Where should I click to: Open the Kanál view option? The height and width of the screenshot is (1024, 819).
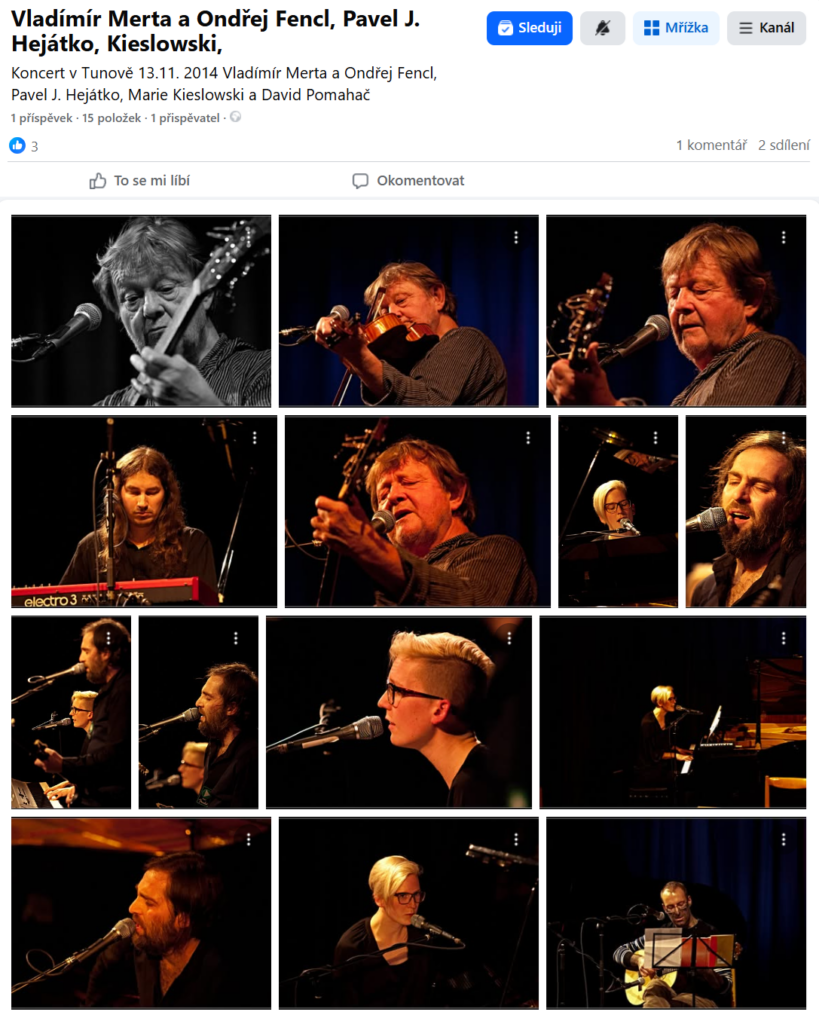766,28
